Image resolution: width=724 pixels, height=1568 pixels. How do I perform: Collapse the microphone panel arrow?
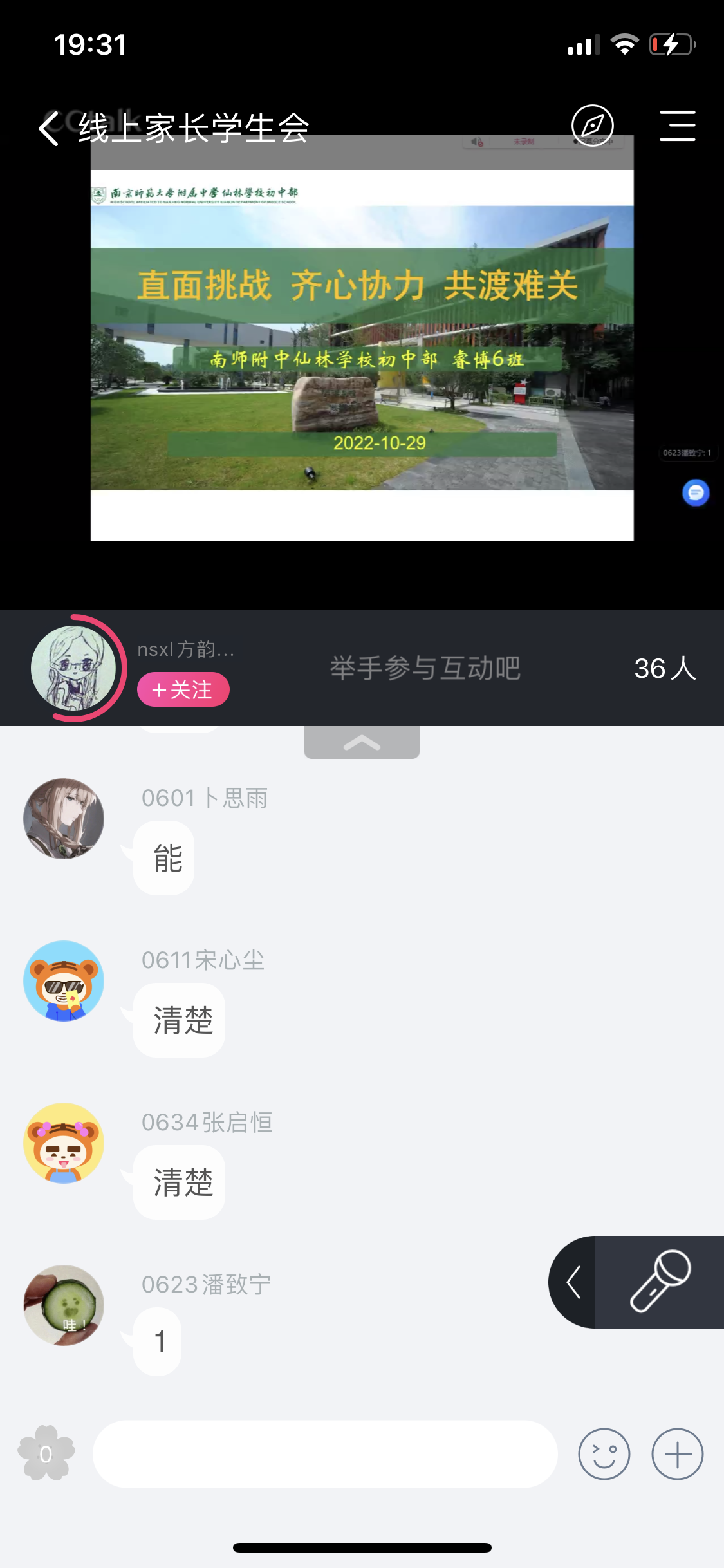click(x=573, y=1282)
